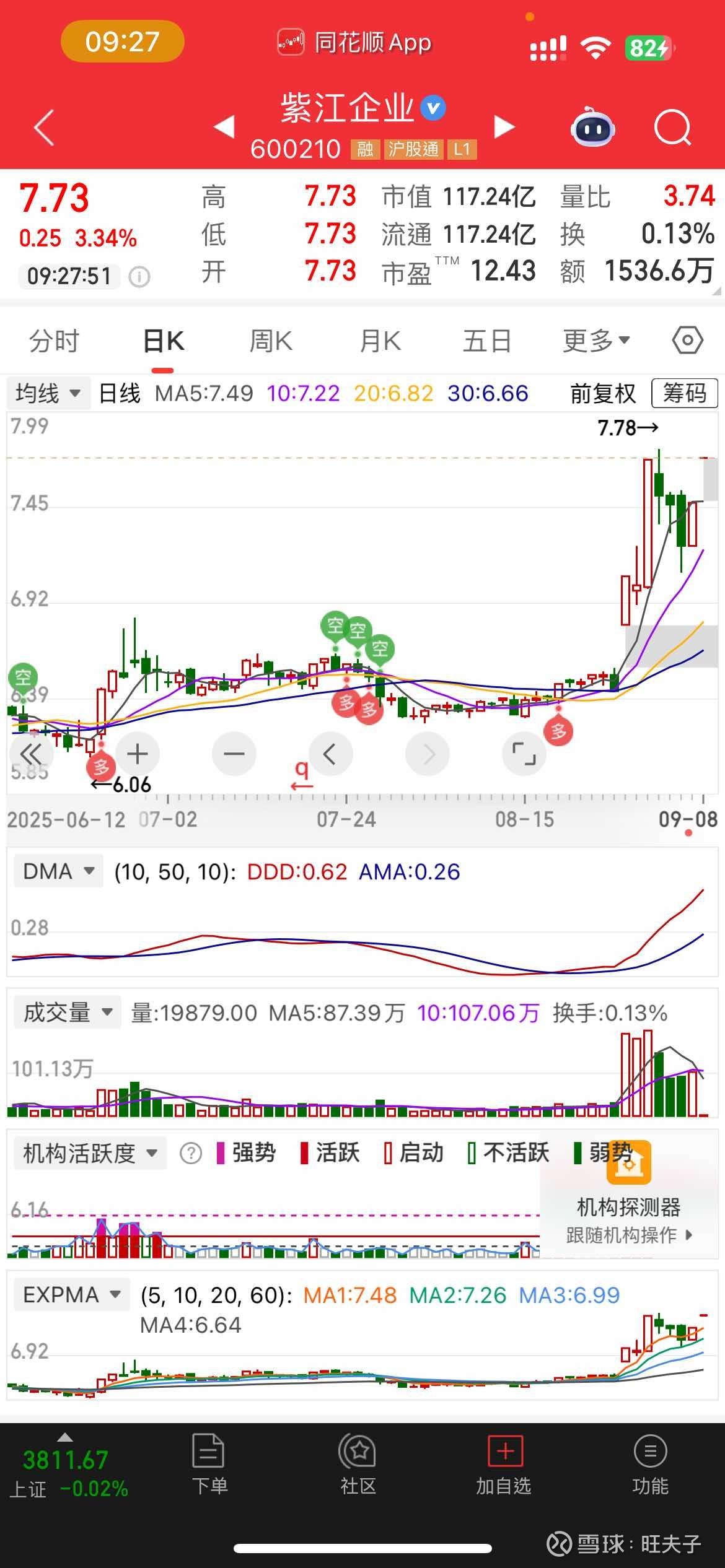Expand the chart to fullscreen
725x1568 pixels.
coord(524,754)
